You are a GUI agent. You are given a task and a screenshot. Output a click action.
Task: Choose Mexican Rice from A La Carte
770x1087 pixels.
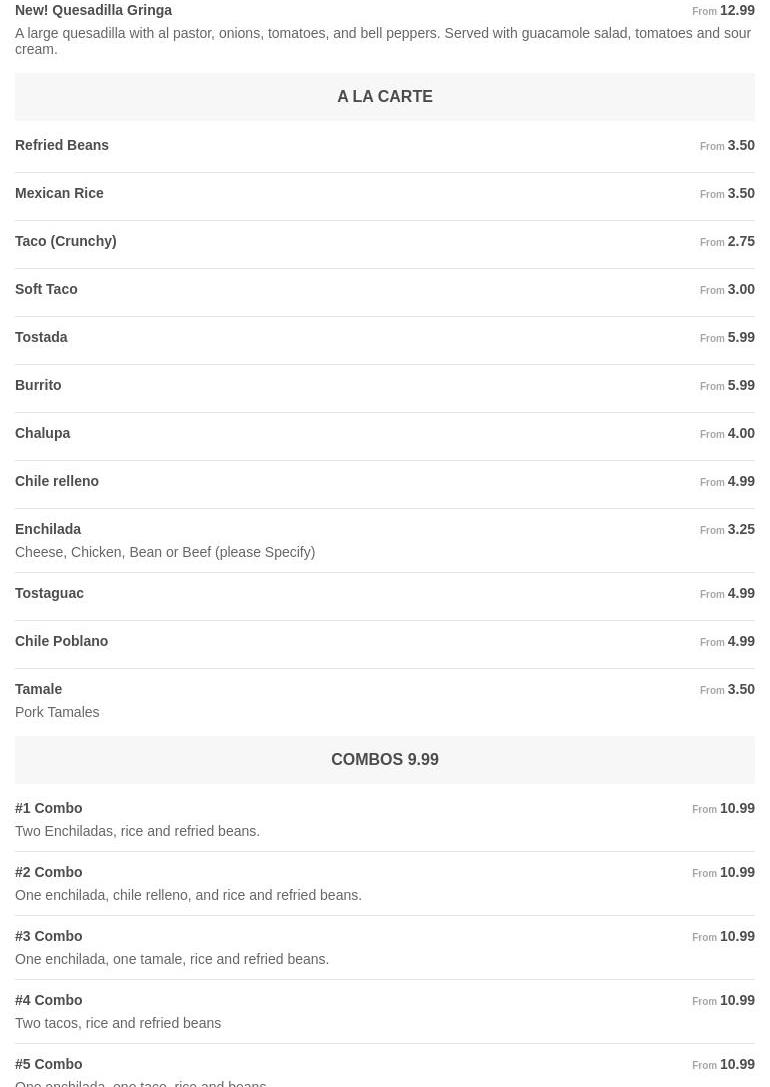click(59, 193)
